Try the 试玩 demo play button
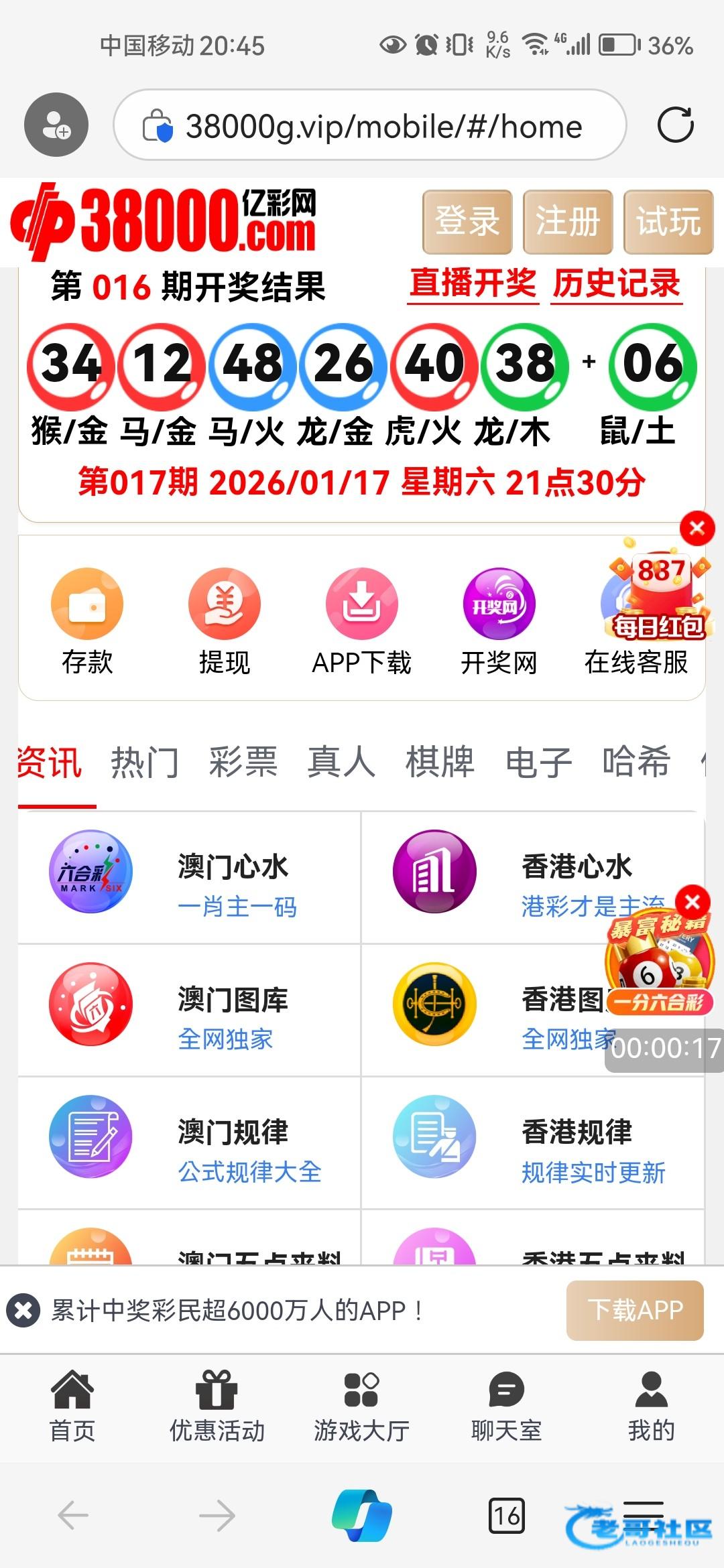 pos(668,222)
